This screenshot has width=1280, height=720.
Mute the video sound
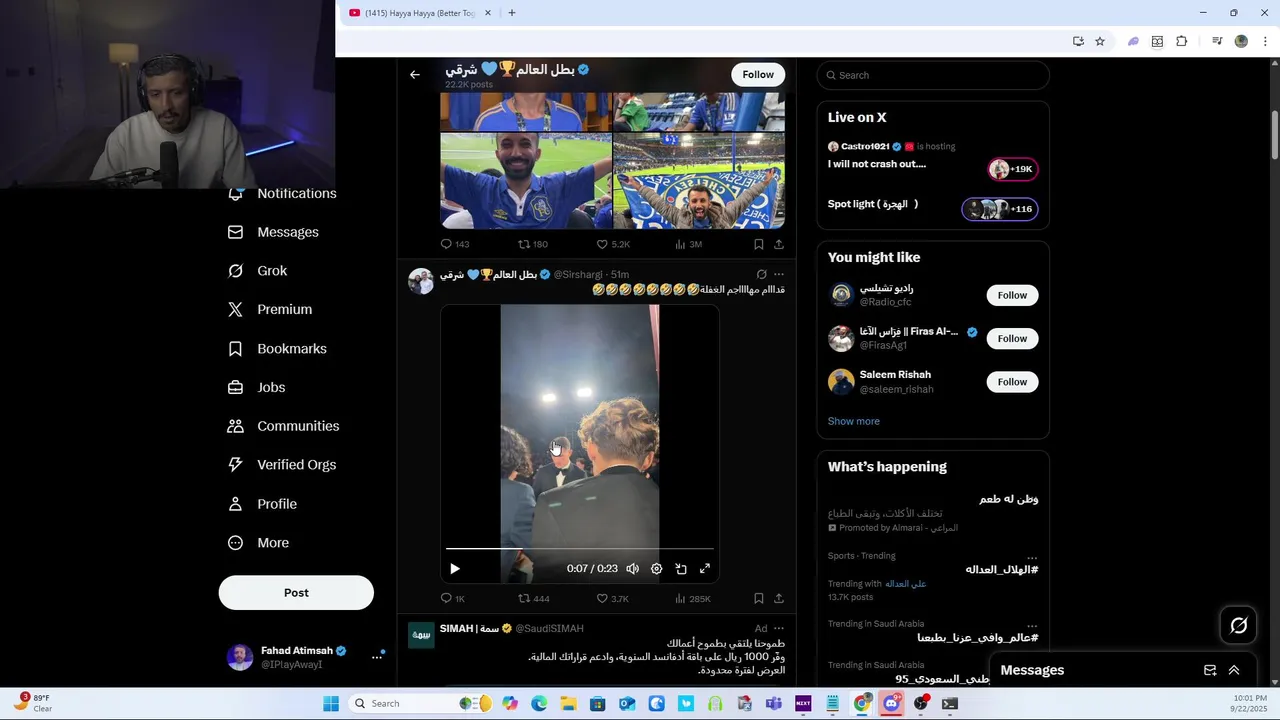coord(632,568)
